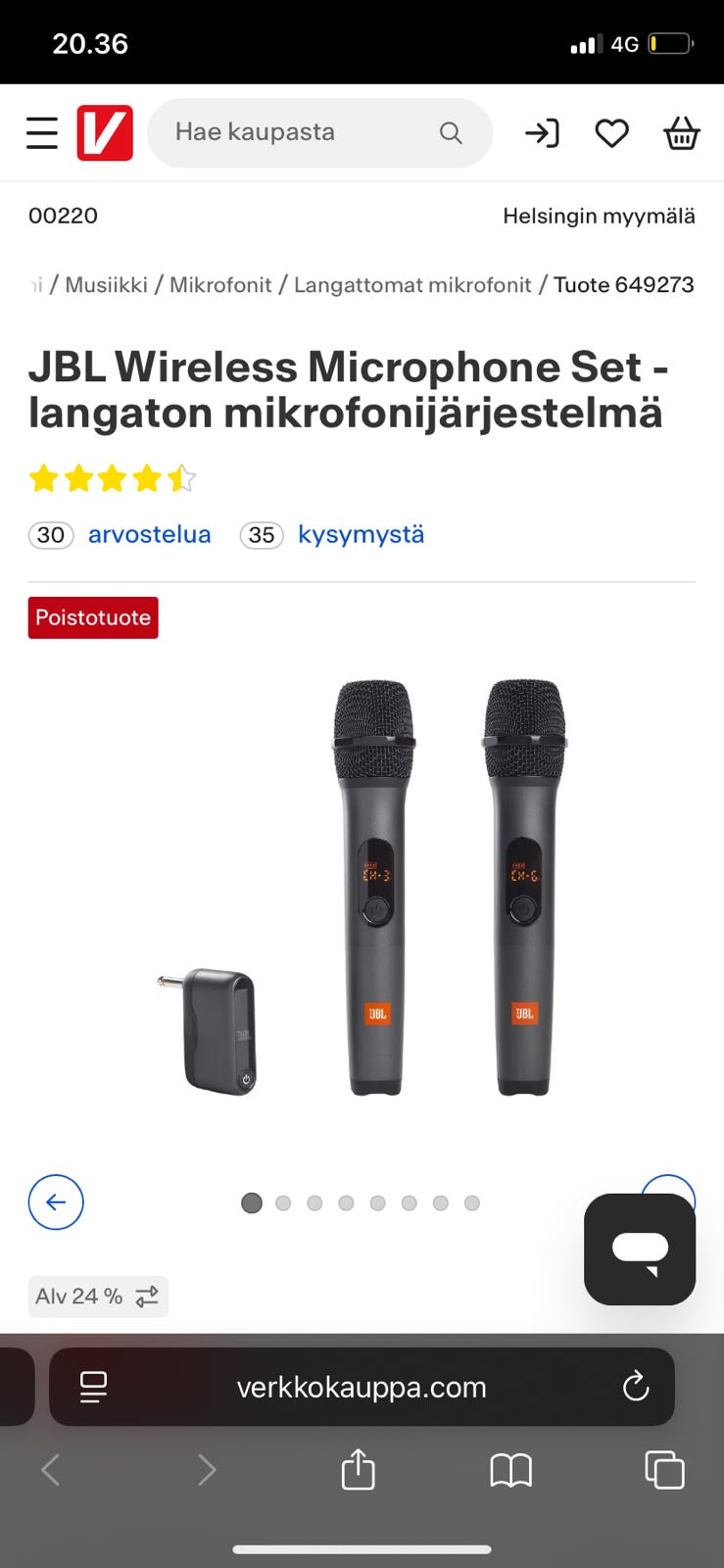Viewport: 724px width, 1568px height.
Task: Select the first carousel dot
Action: 252,1202
